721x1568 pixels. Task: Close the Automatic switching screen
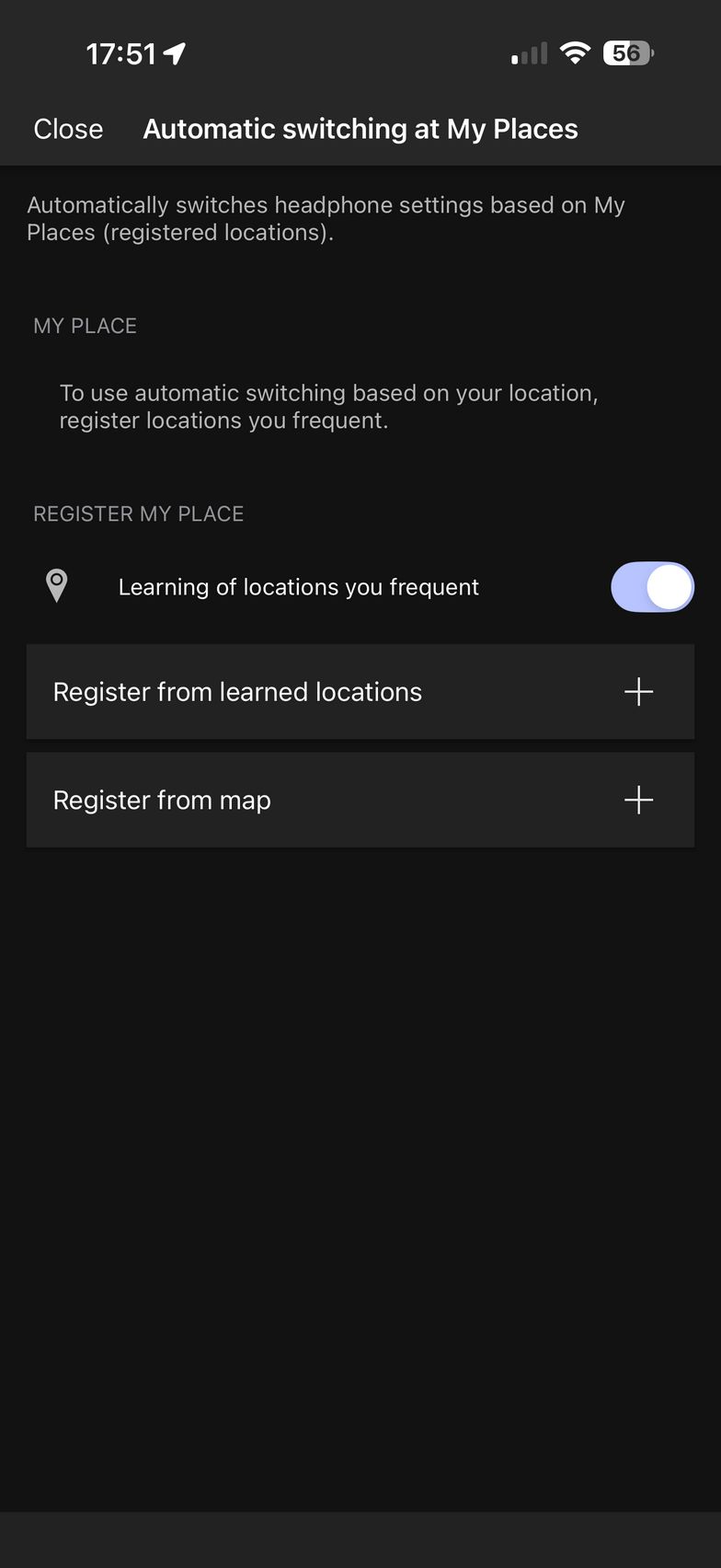point(68,129)
